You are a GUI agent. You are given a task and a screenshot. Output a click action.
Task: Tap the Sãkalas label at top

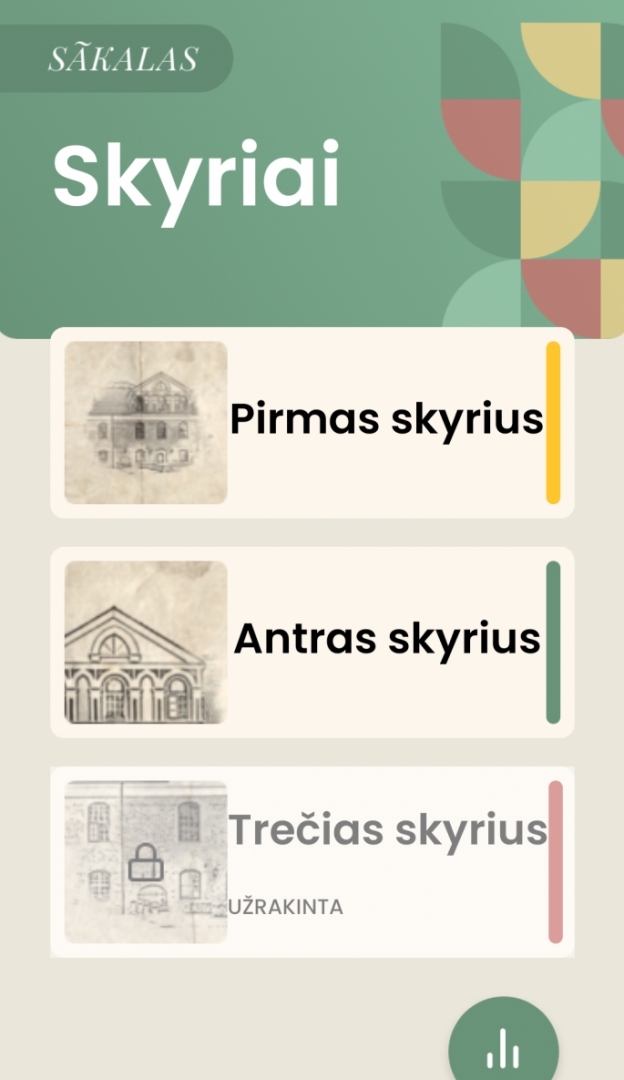(122, 59)
